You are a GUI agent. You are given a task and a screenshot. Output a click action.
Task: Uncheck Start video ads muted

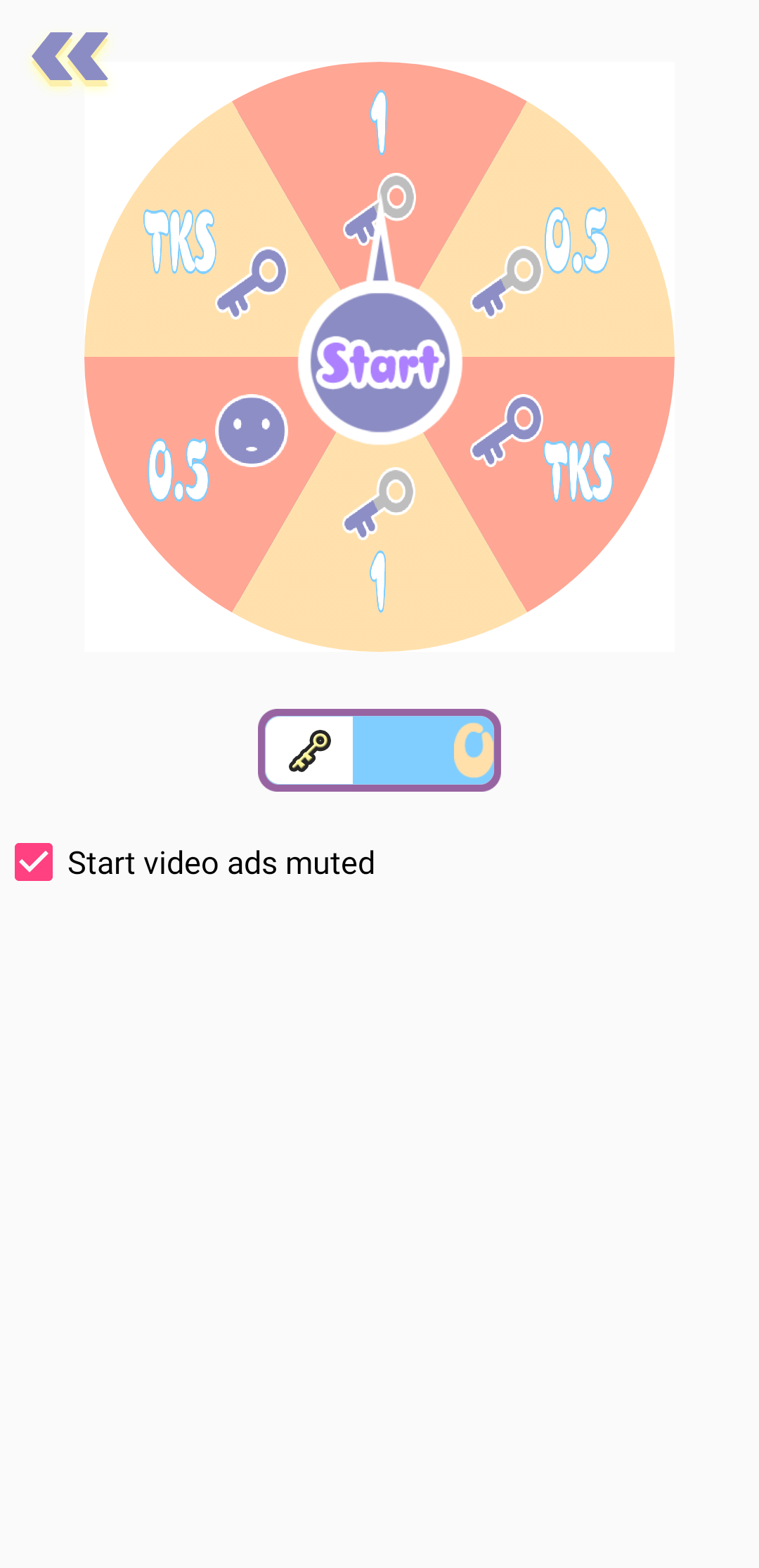[x=34, y=862]
